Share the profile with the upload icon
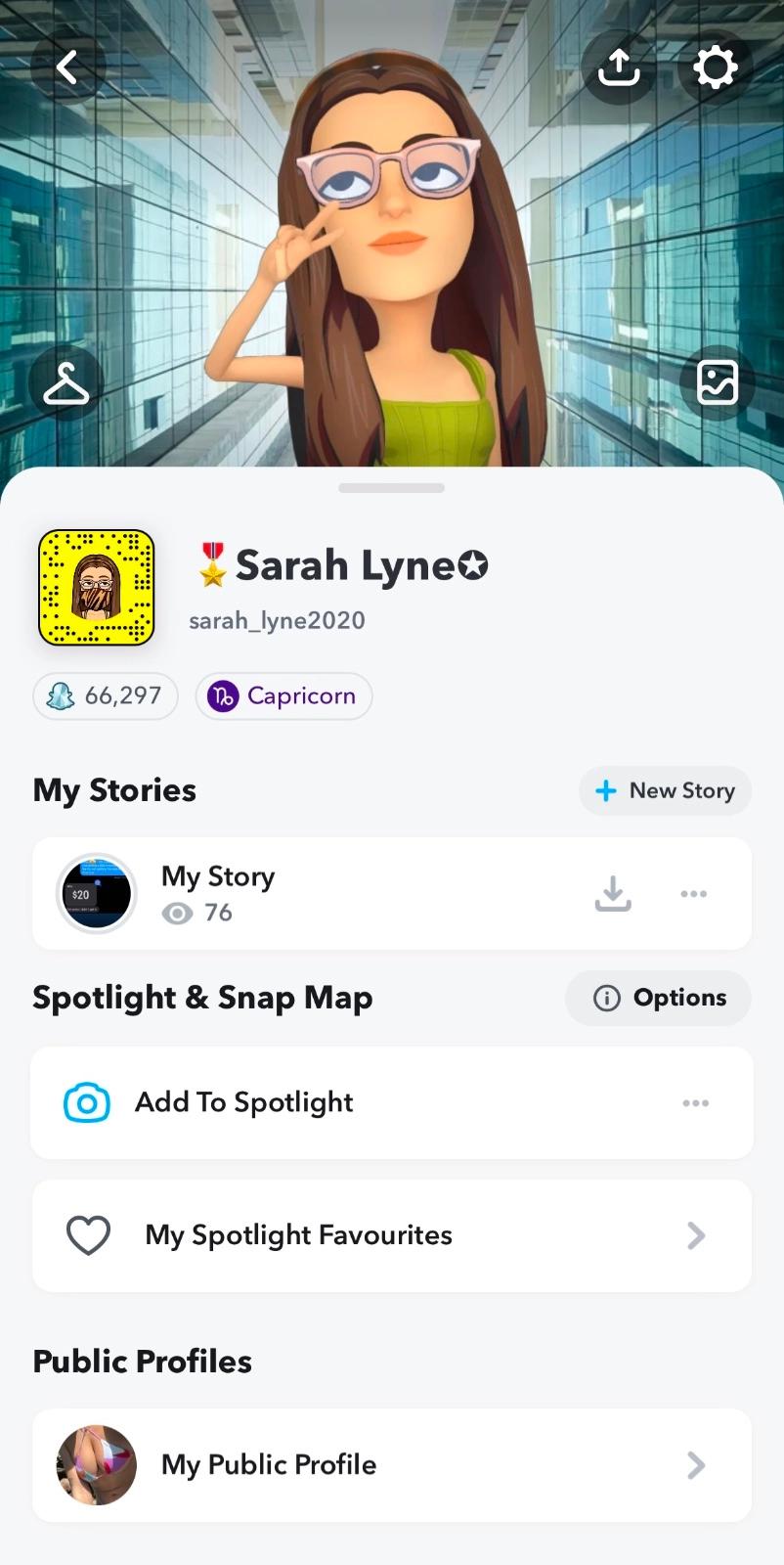784x1565 pixels. pyautogui.click(x=619, y=67)
